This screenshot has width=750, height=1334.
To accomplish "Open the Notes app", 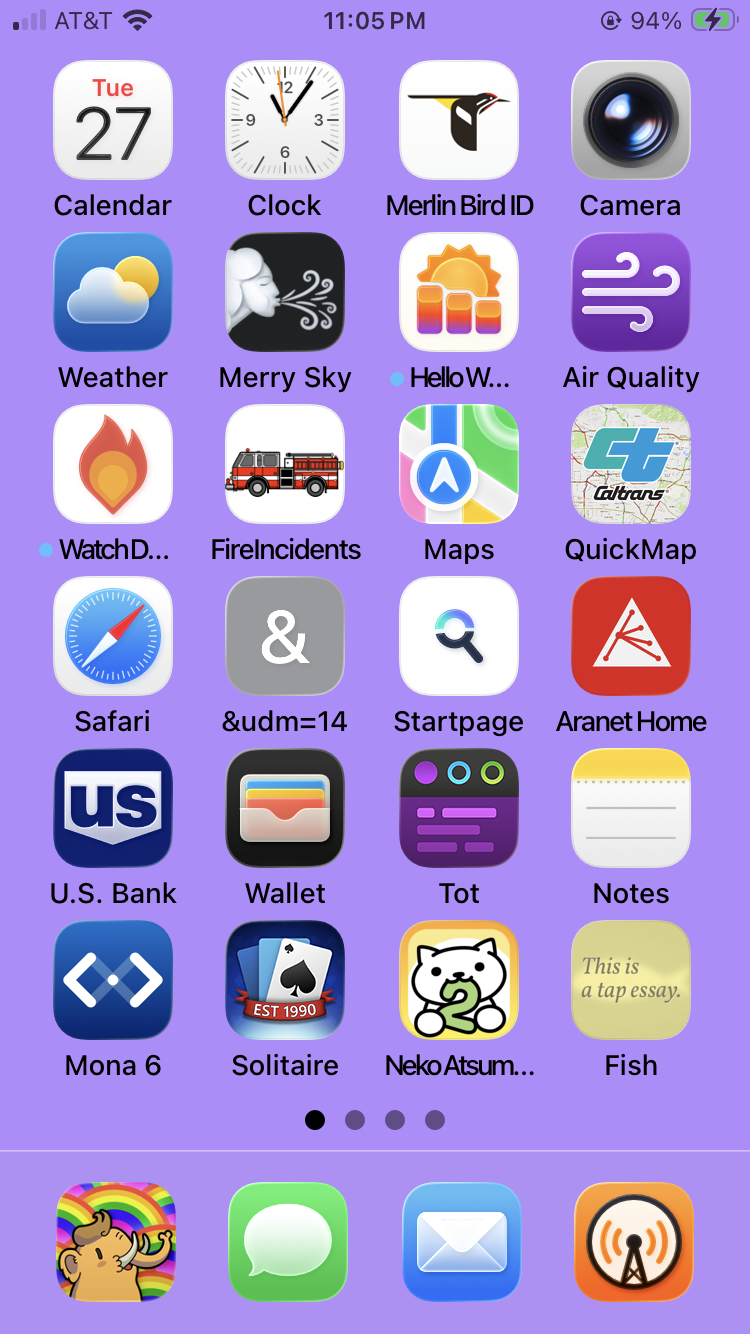I will point(631,808).
